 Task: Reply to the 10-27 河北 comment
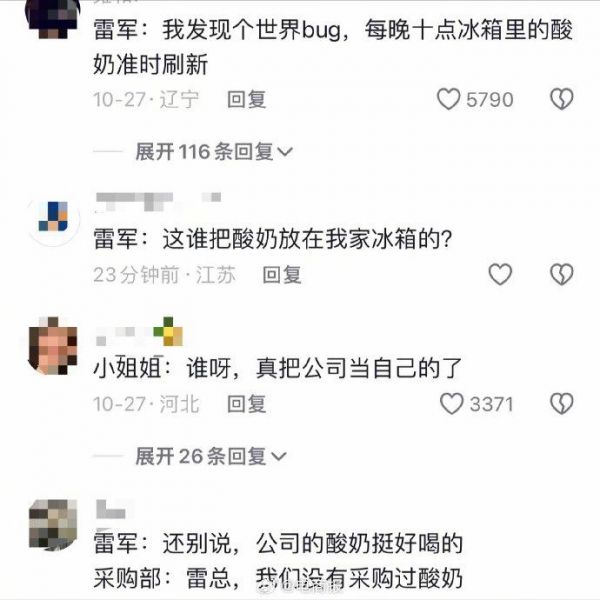pyautogui.click(x=246, y=404)
